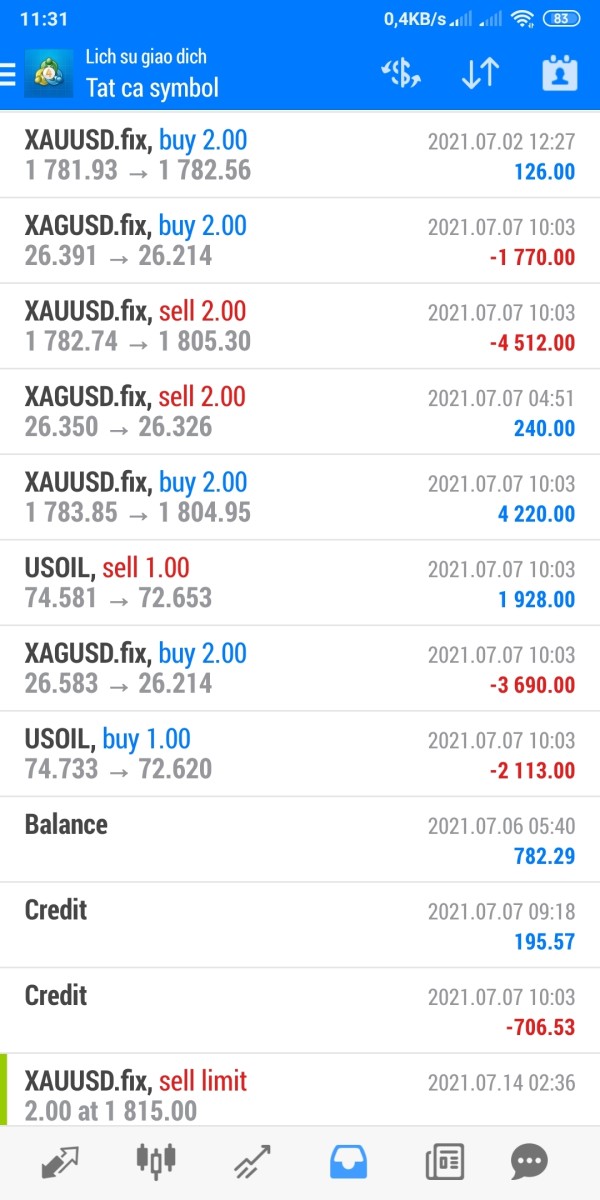This screenshot has width=600, height=1200.
Task: Expand the XAGUSD.fix buy losing 1 770.00
Action: coord(300,241)
